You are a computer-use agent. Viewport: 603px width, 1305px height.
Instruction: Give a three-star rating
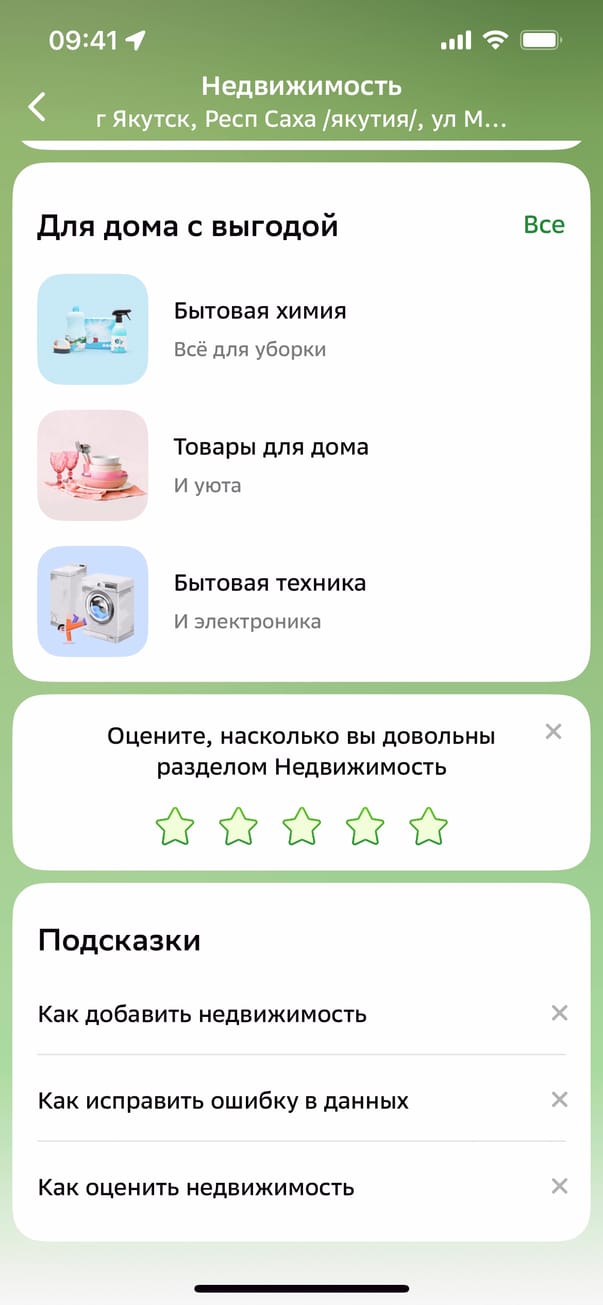tap(301, 827)
